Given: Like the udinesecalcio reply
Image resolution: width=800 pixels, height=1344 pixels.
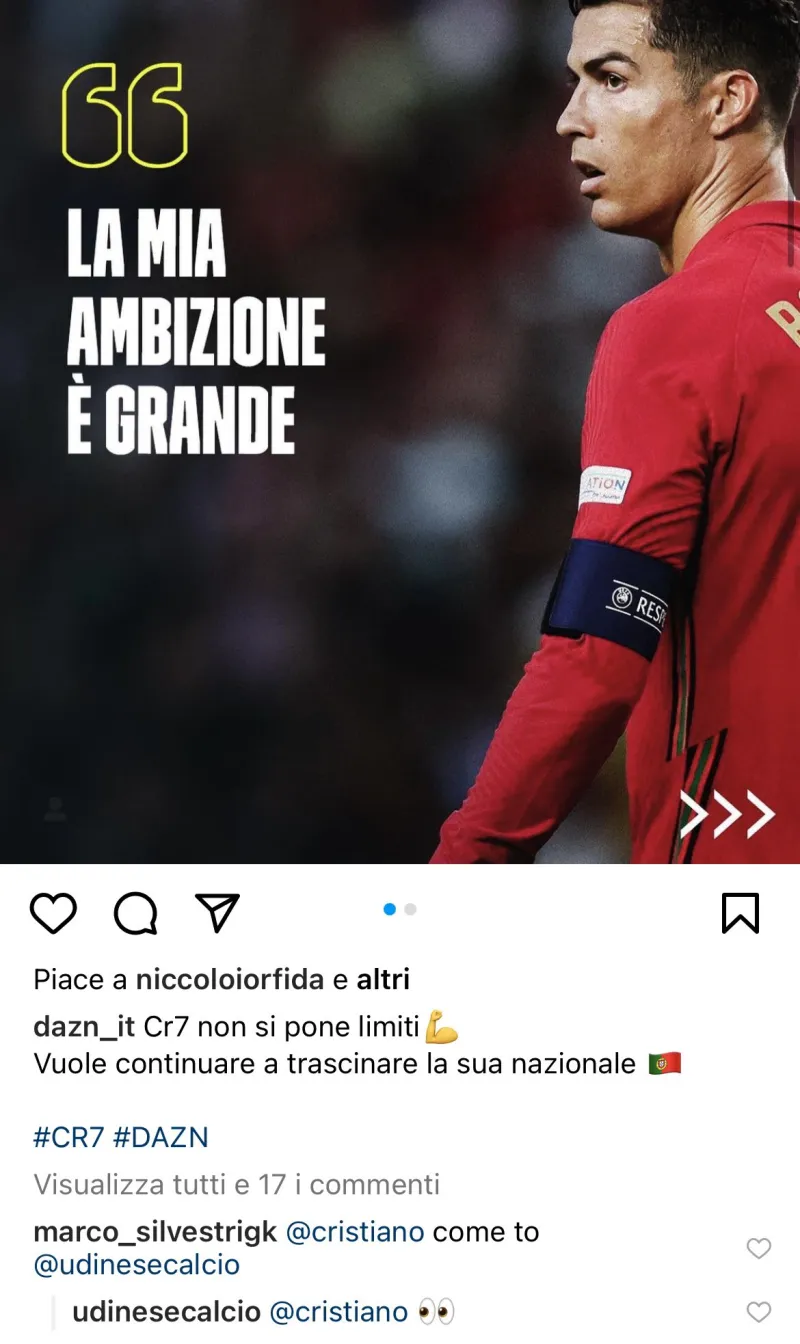Looking at the screenshot, I should click(x=760, y=1312).
